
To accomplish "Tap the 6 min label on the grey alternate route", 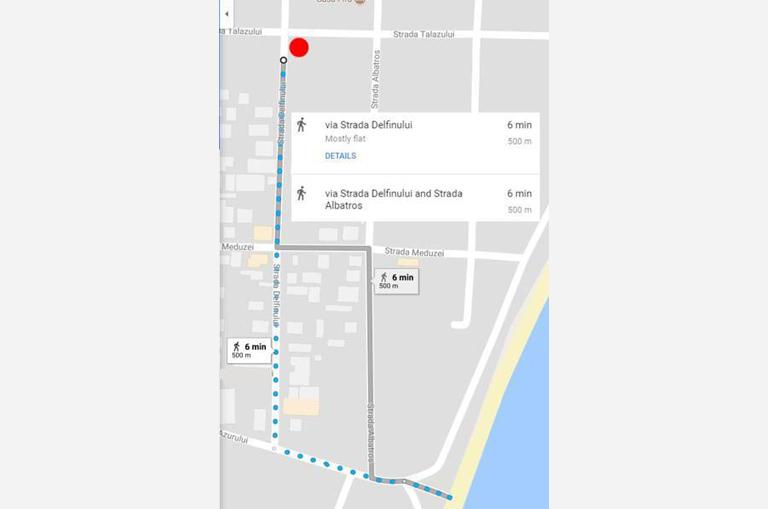I will click(397, 281).
